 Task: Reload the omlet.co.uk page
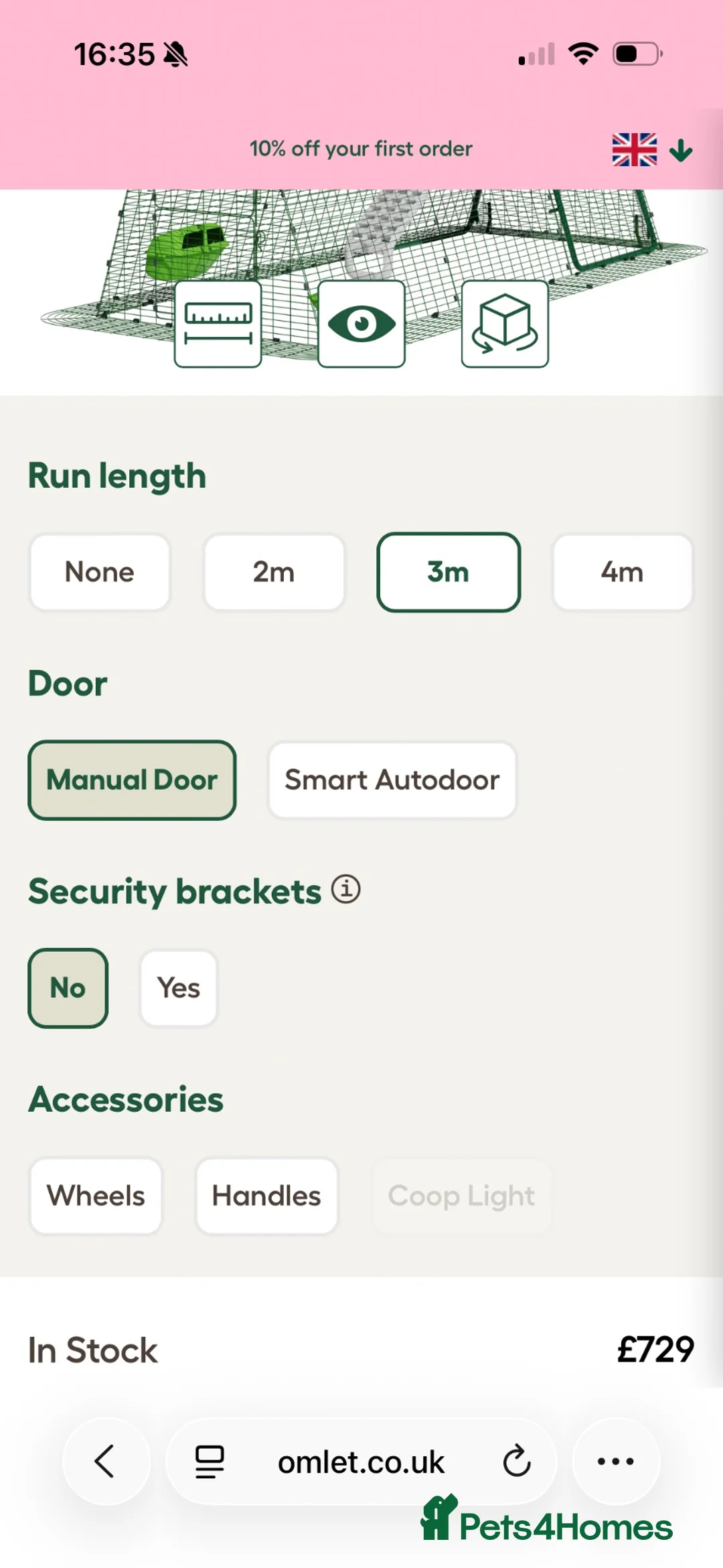click(517, 1461)
